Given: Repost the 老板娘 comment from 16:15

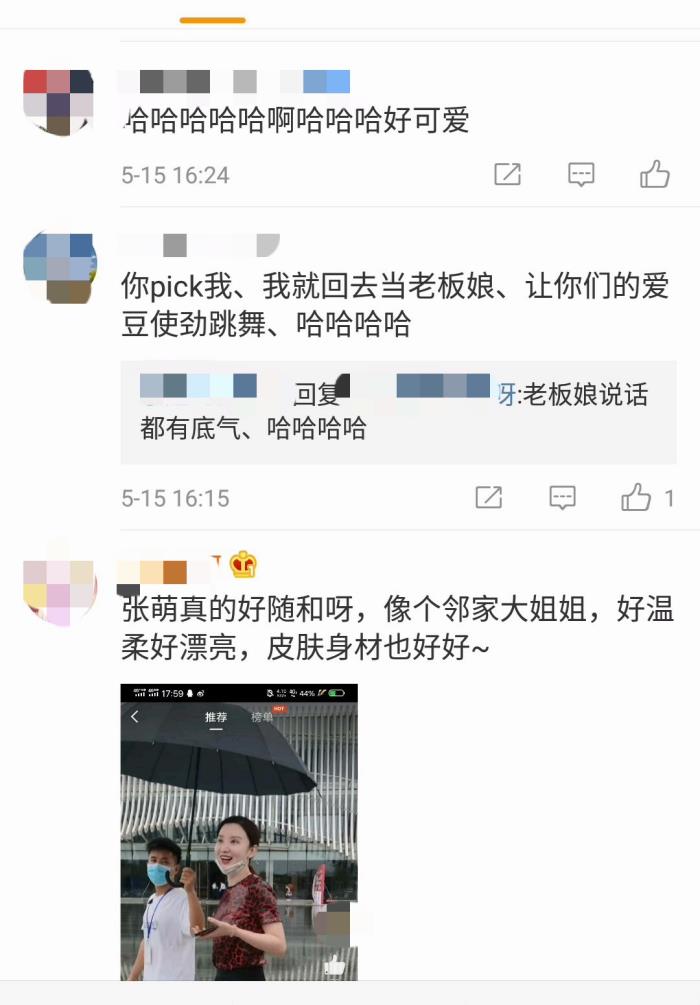Looking at the screenshot, I should coord(489,497).
